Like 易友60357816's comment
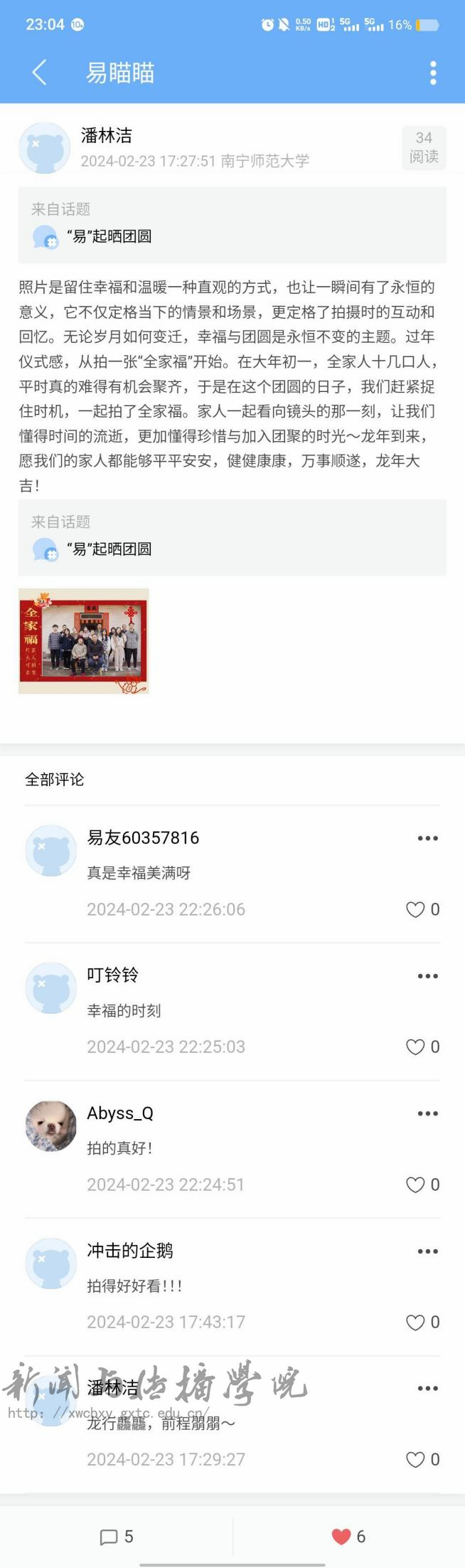Image resolution: width=465 pixels, height=1568 pixels. (415, 909)
